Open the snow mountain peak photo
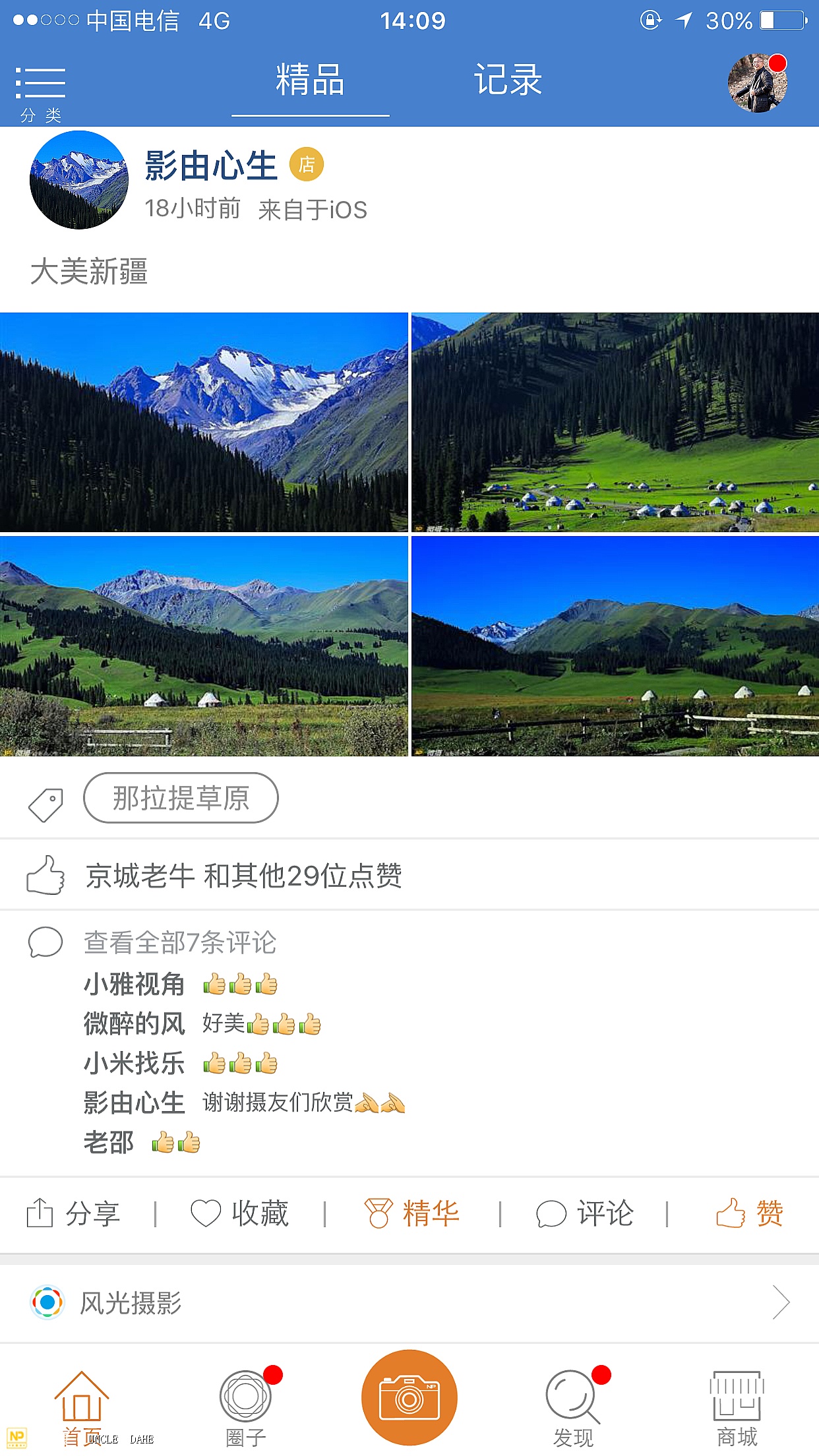The height and width of the screenshot is (1456, 819). 204,422
